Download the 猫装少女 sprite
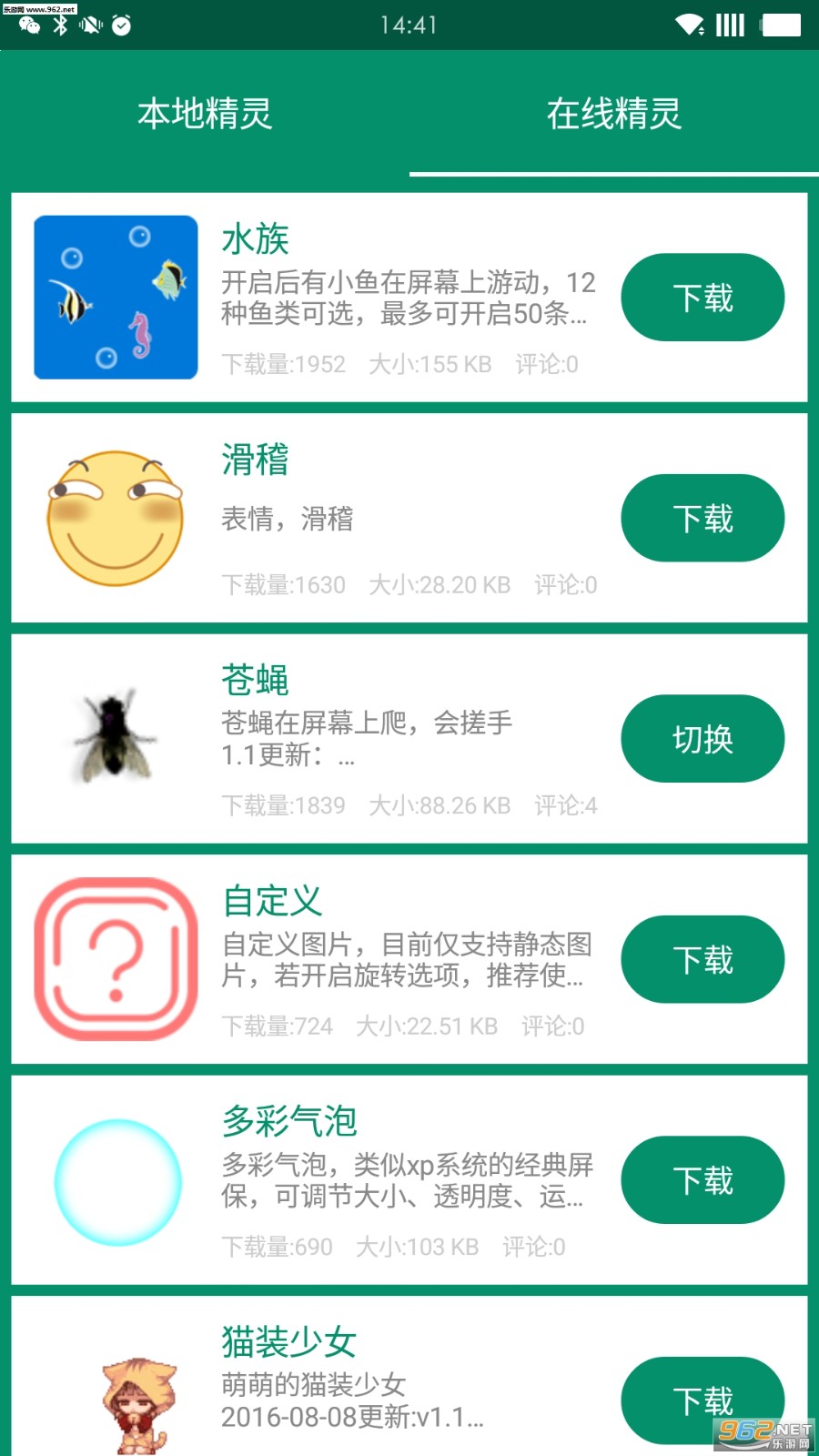 (x=703, y=1400)
